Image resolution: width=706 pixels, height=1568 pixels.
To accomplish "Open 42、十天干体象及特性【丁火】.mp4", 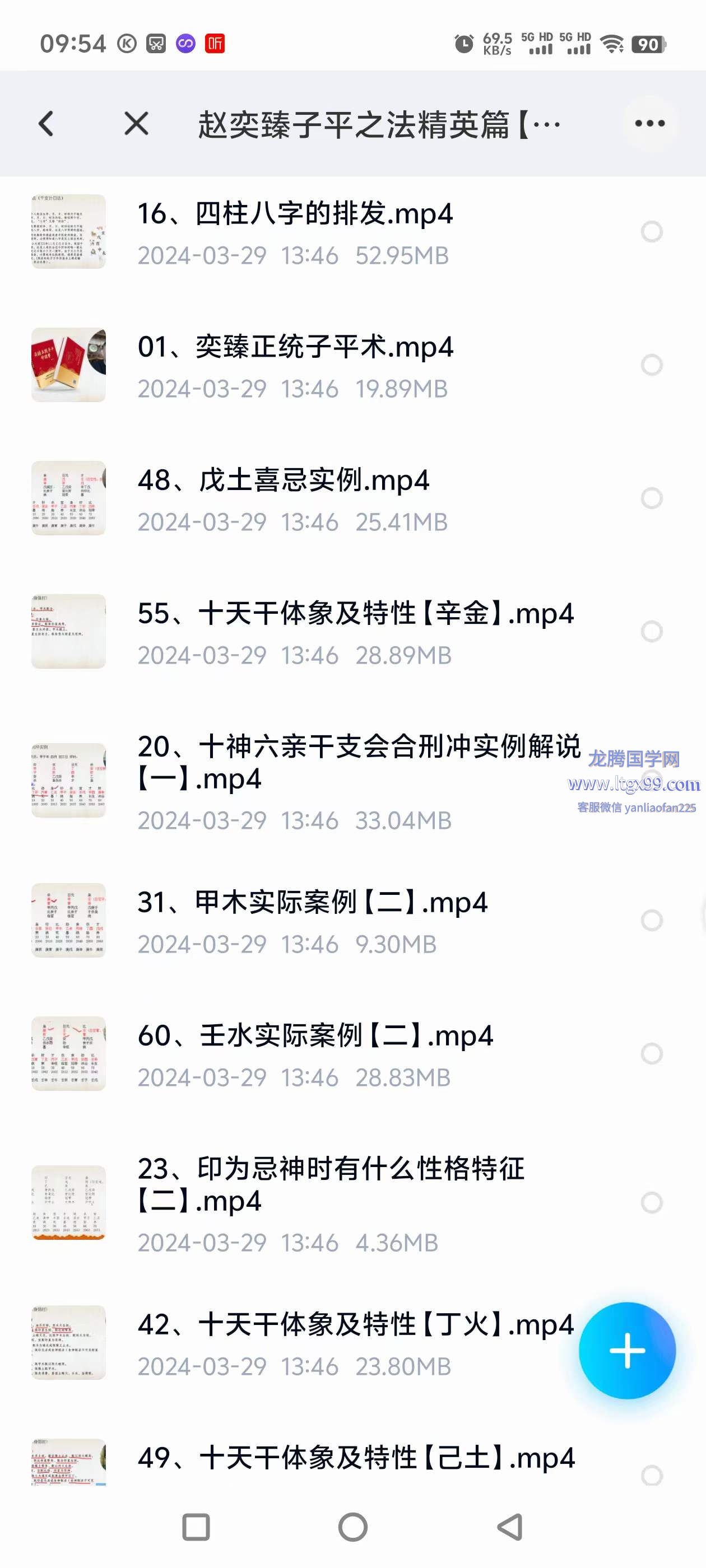I will pyautogui.click(x=355, y=1325).
